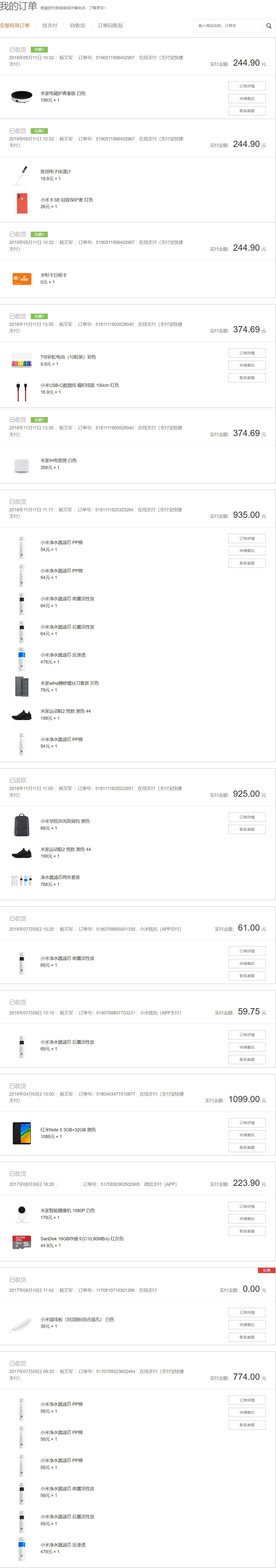Tap 联系客服 for the 米家智能摄像机 order

[247, 1231]
